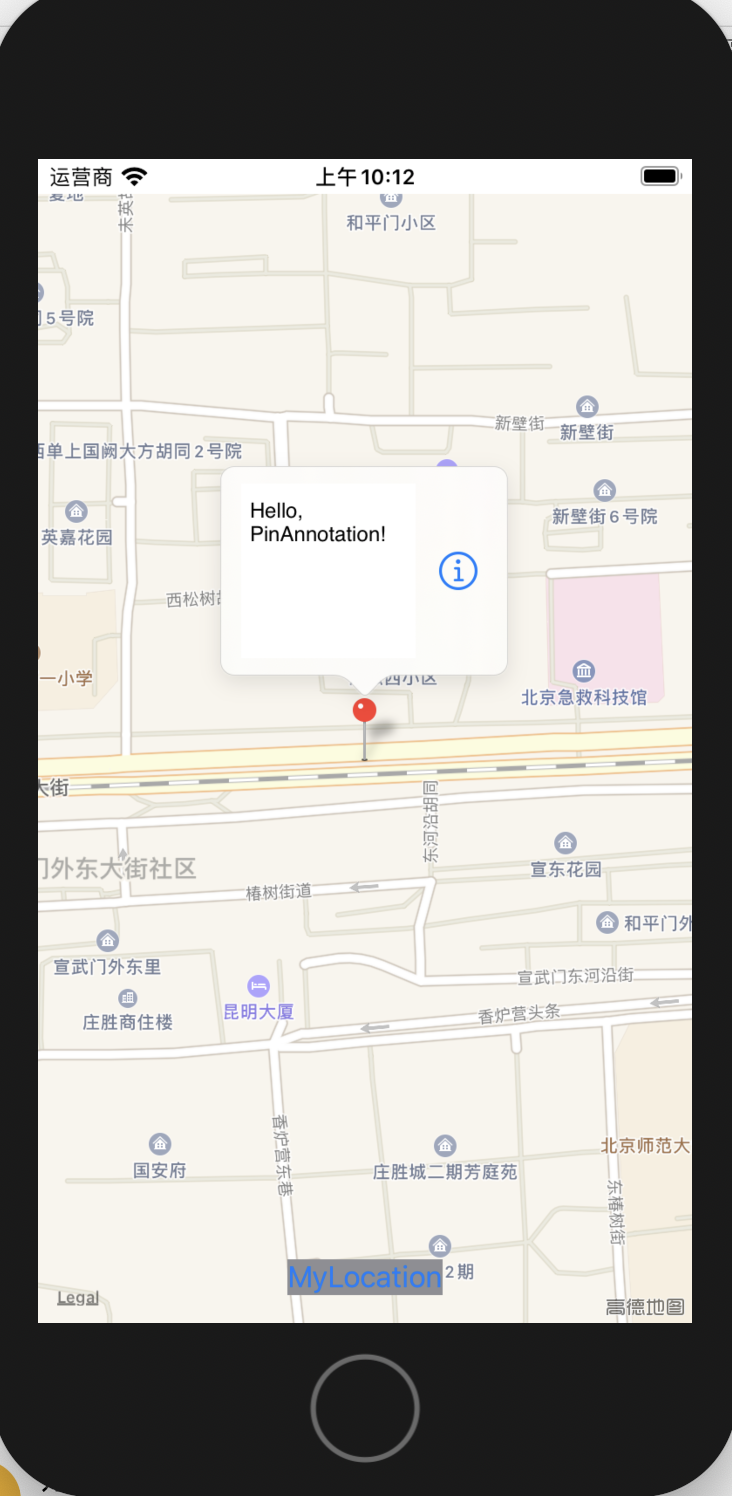732x1496 pixels.
Task: Tap the Hello, PinAnnotation! callout
Action: (318, 523)
